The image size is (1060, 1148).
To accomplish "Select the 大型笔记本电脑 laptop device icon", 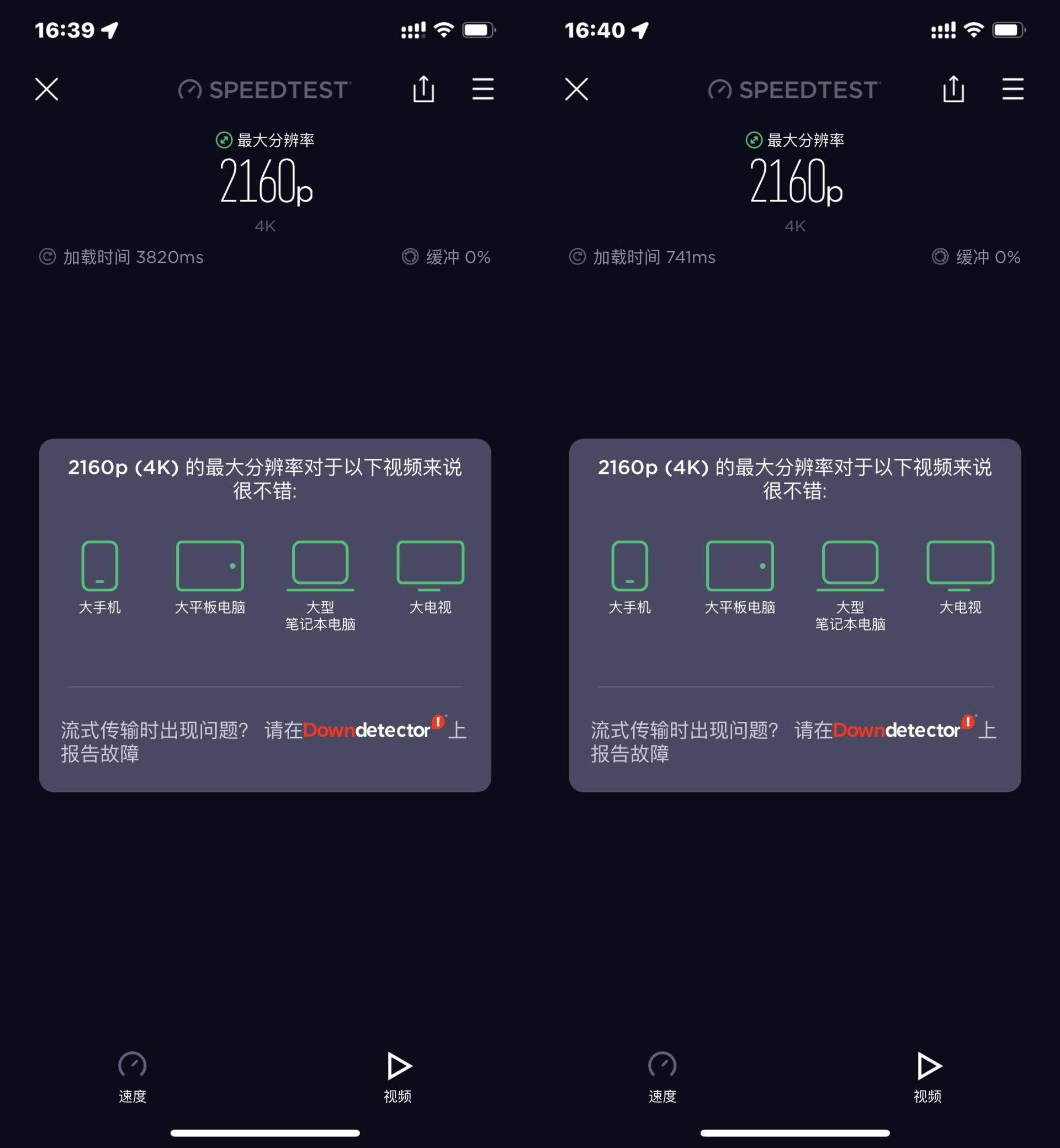I will click(321, 565).
